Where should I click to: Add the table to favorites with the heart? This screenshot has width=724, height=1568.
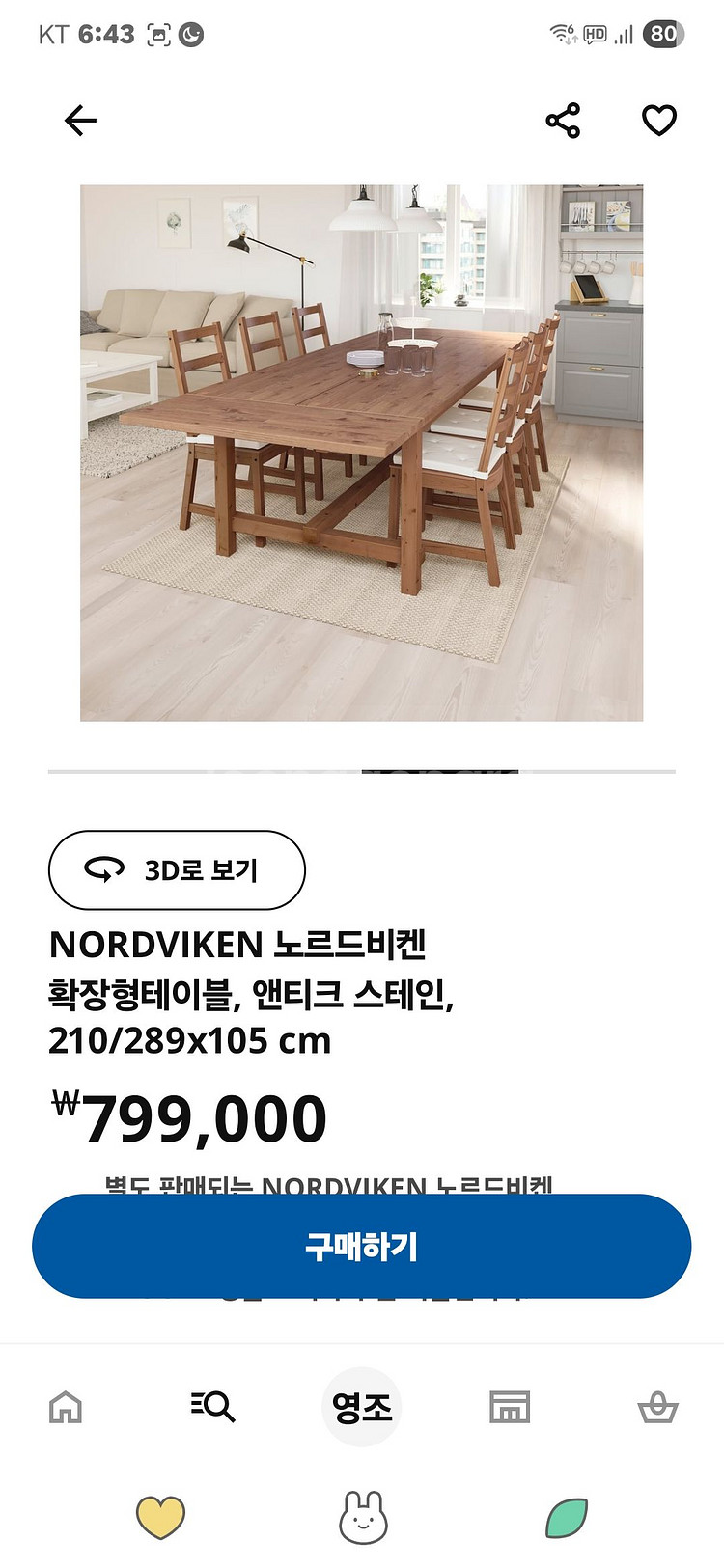659,121
